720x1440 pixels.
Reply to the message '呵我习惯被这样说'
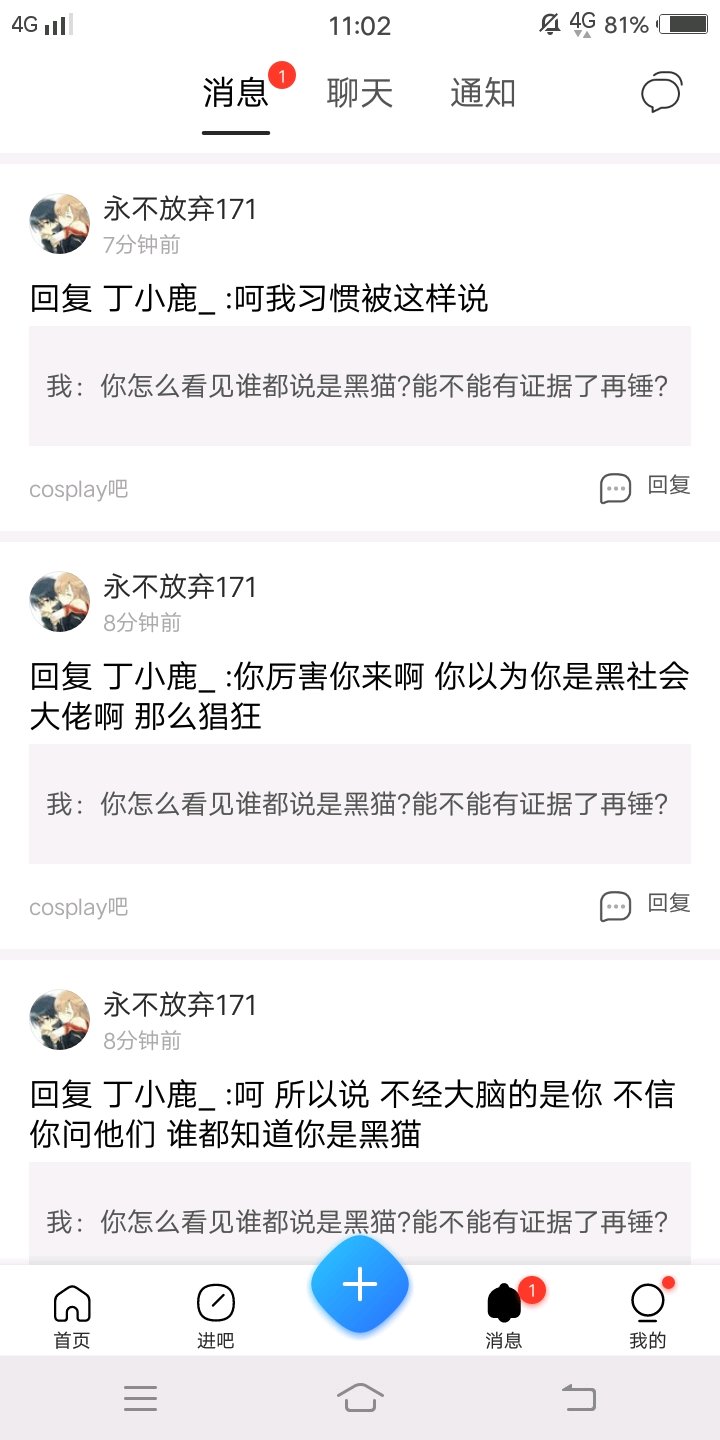(645, 487)
